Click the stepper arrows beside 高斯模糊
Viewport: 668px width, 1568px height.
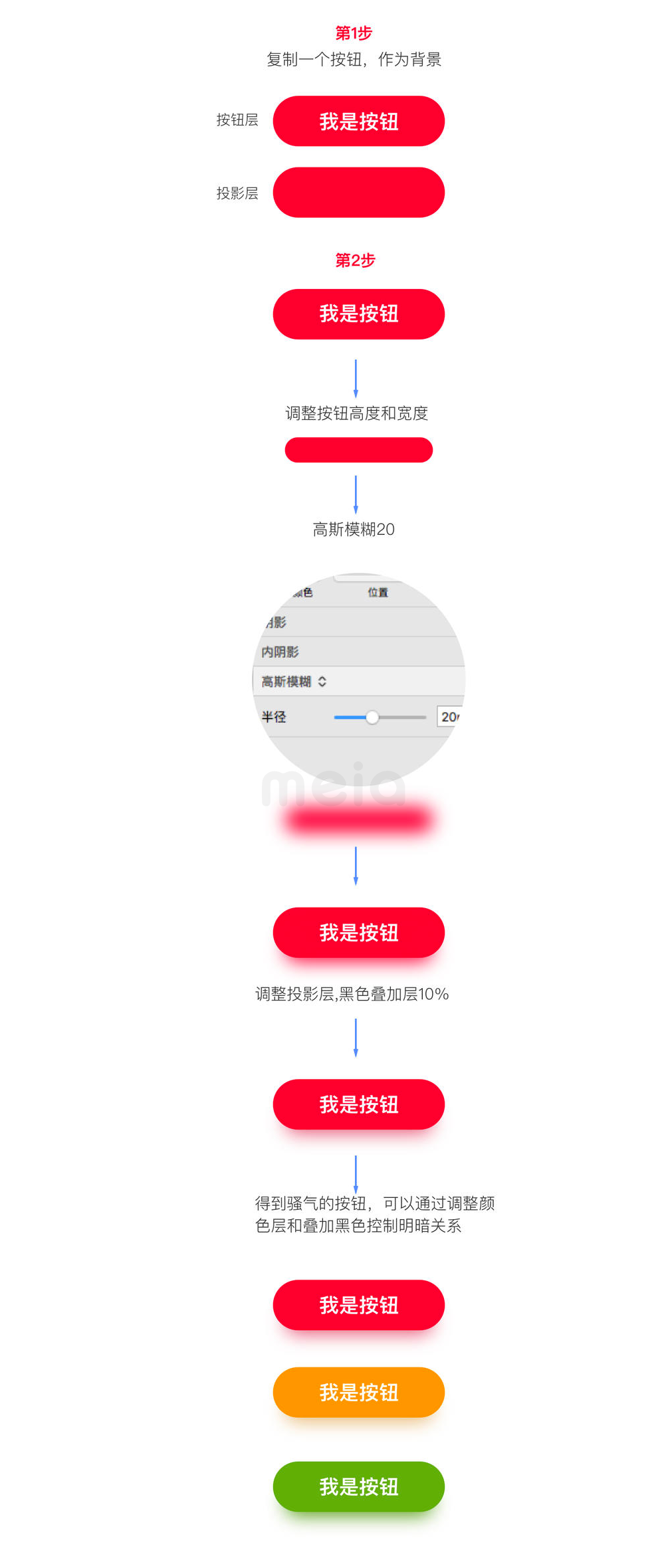(324, 682)
